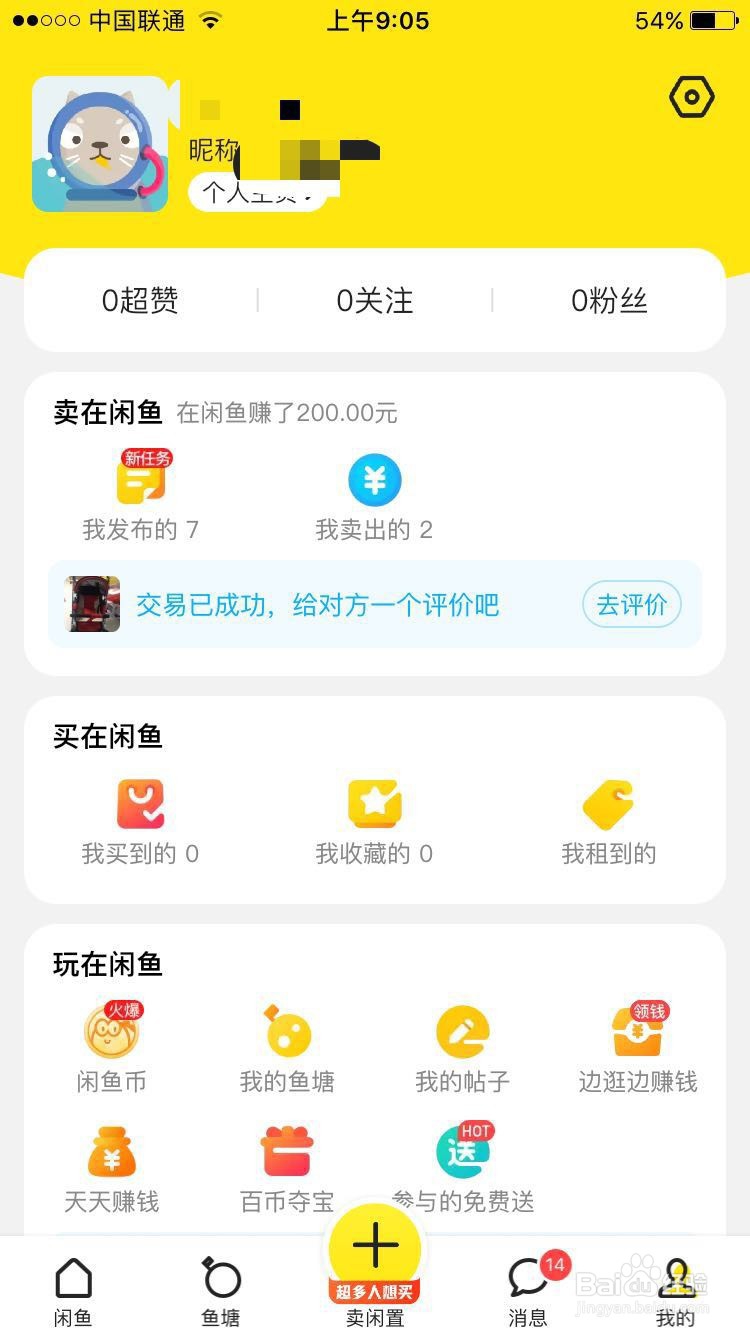Open 我卖出的 sold items
This screenshot has height=1334, width=750.
tap(374, 495)
